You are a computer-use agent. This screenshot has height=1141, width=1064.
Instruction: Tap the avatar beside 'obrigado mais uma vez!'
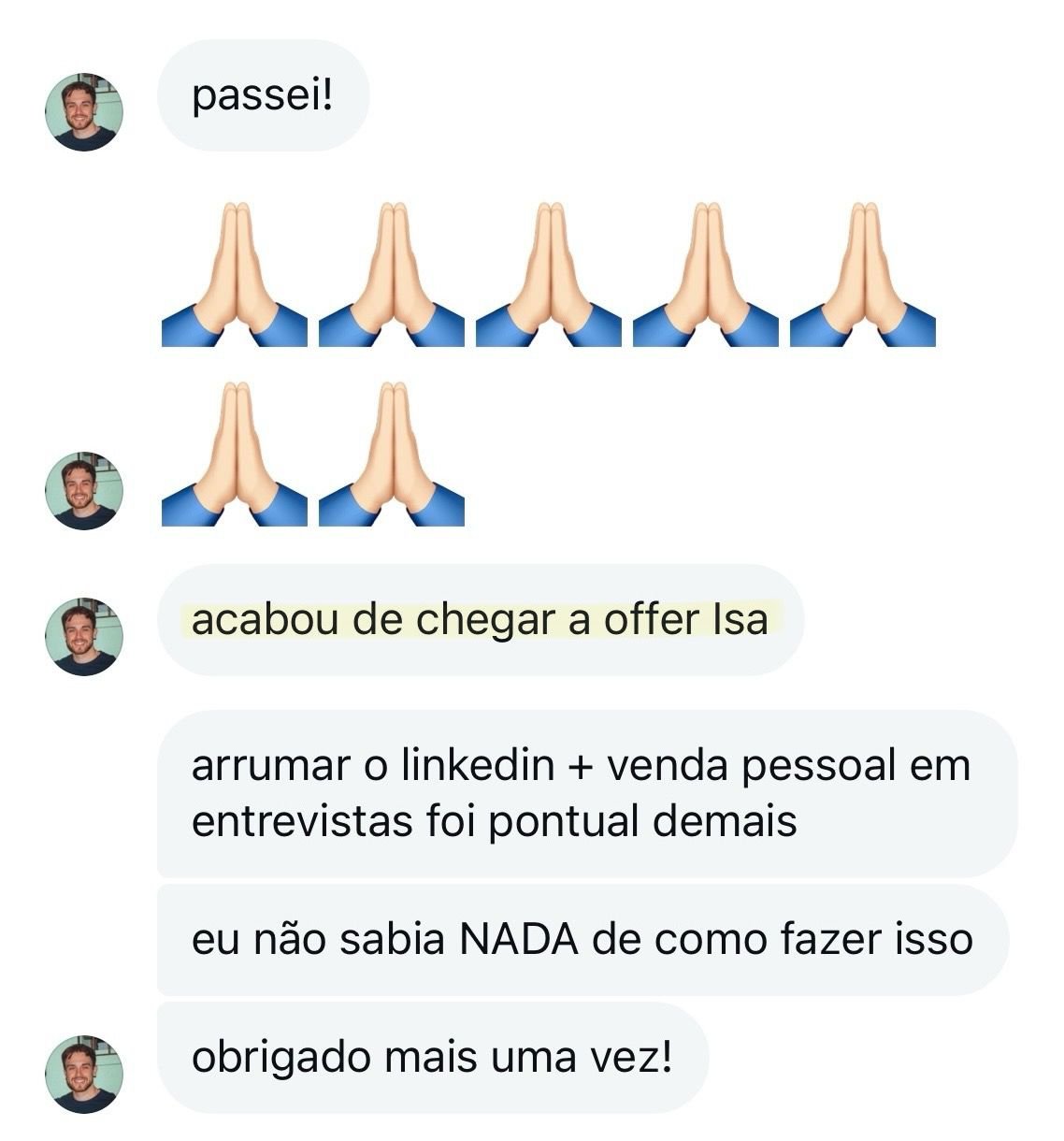point(85,1074)
